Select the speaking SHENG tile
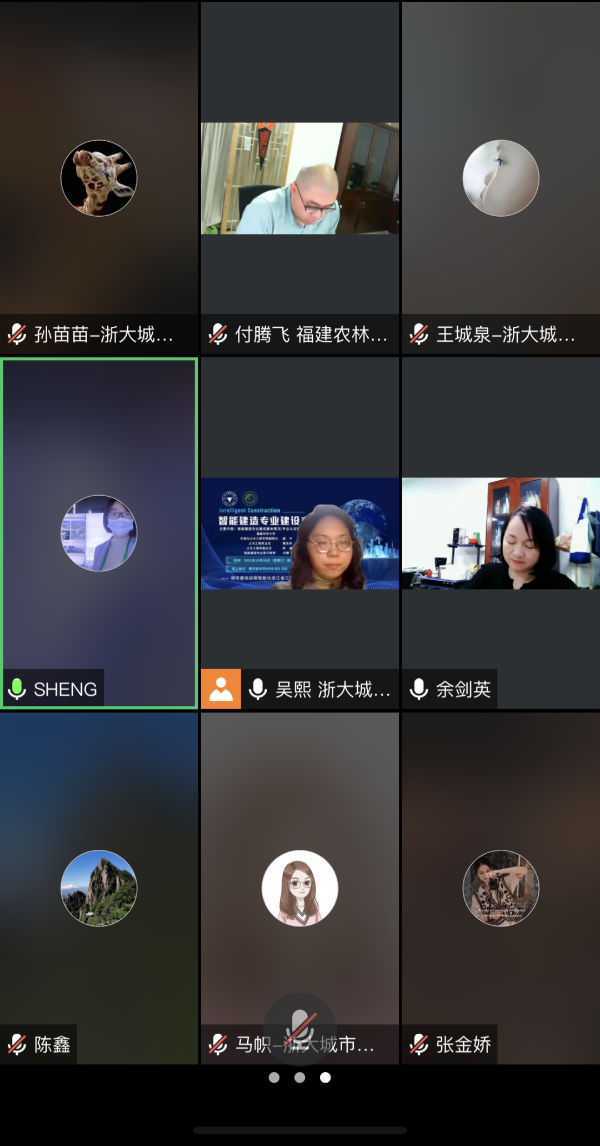Image resolution: width=600 pixels, height=1146 pixels. coord(99,533)
